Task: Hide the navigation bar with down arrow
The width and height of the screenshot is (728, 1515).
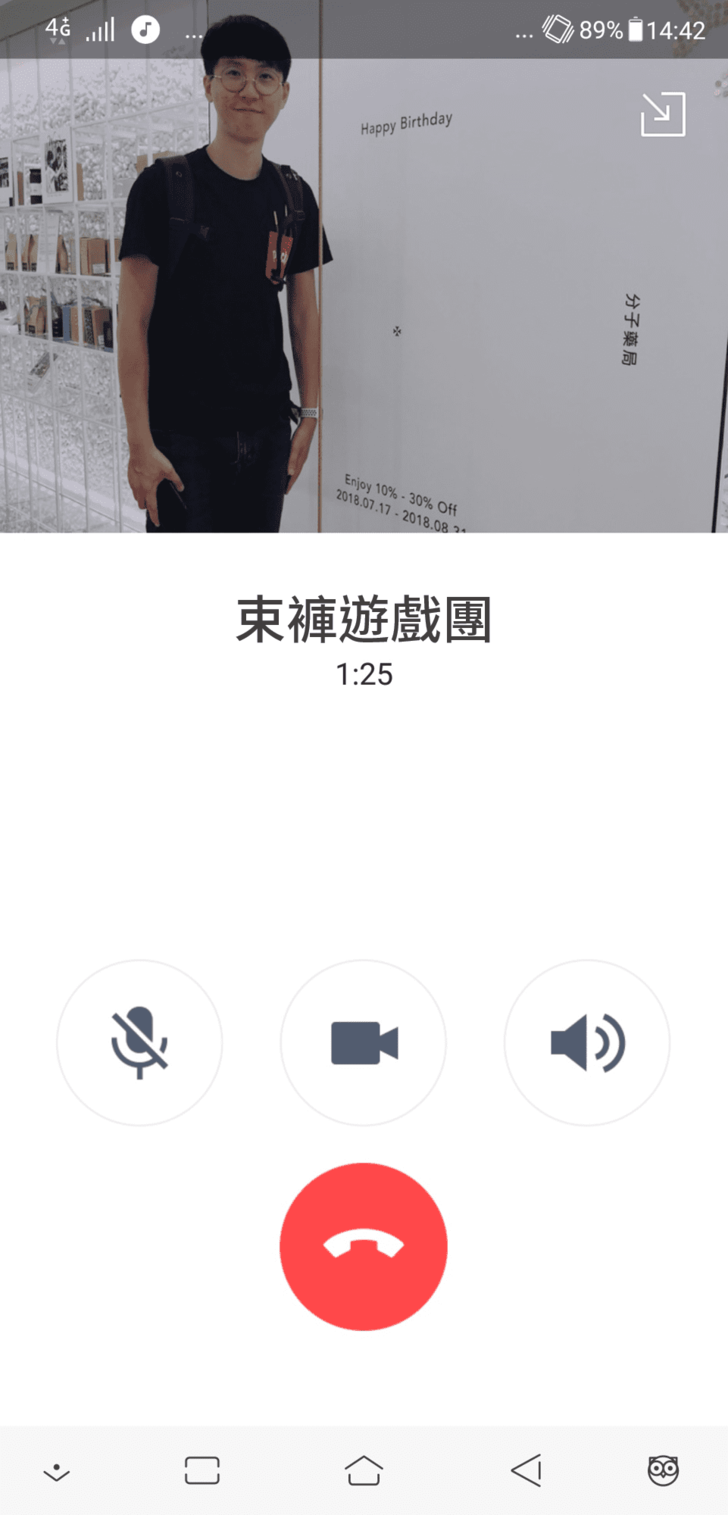Action: (x=57, y=1471)
